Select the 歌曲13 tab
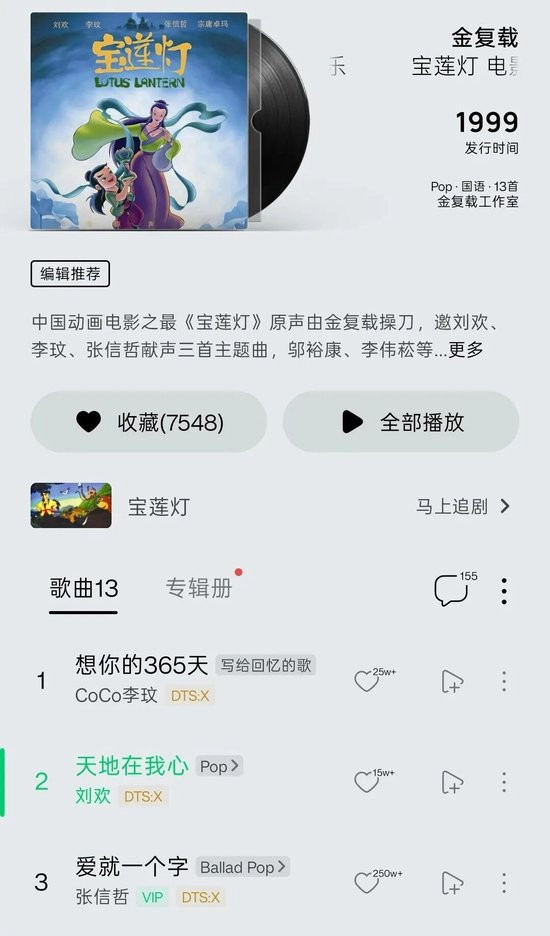Screen dimensions: 550x936 point(84,589)
